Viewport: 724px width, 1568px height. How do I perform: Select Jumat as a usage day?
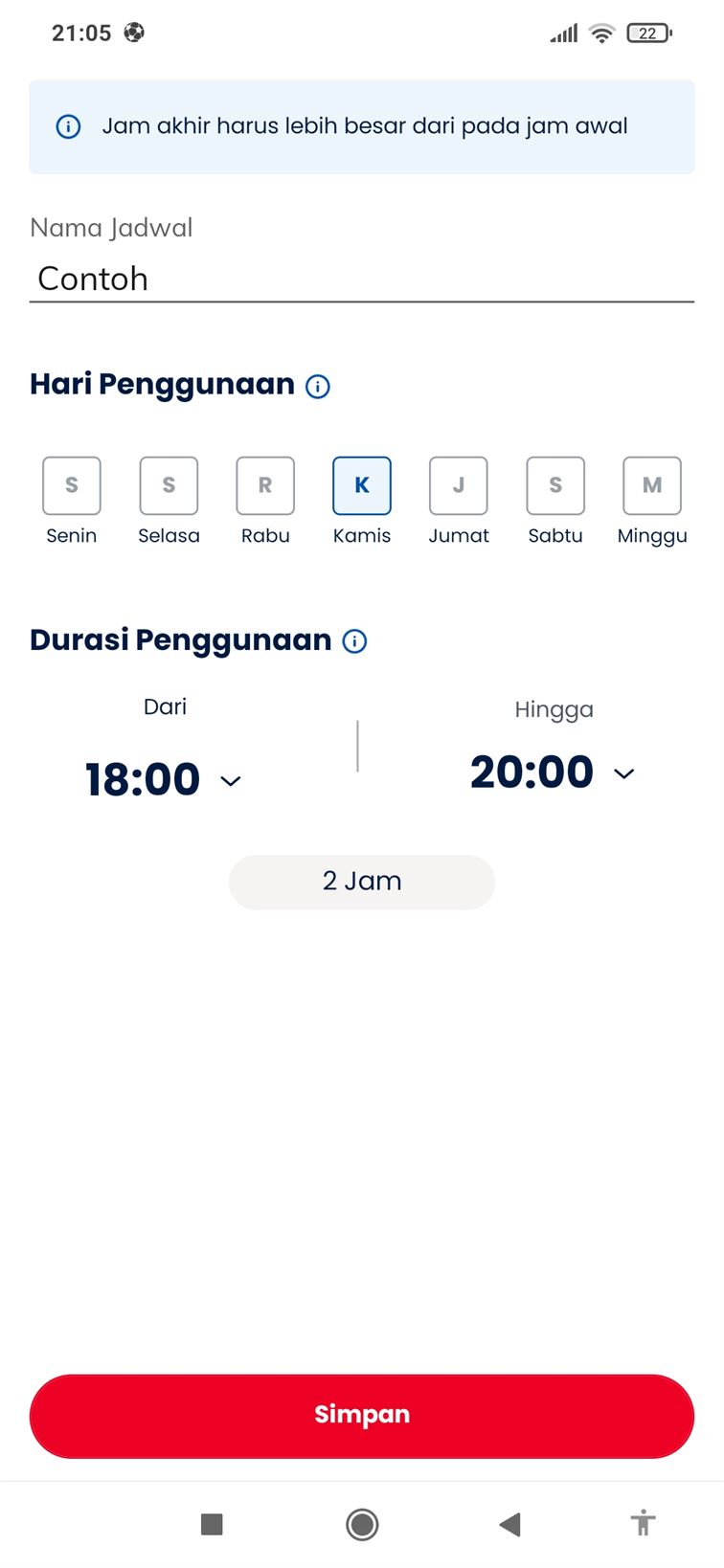[x=459, y=485]
